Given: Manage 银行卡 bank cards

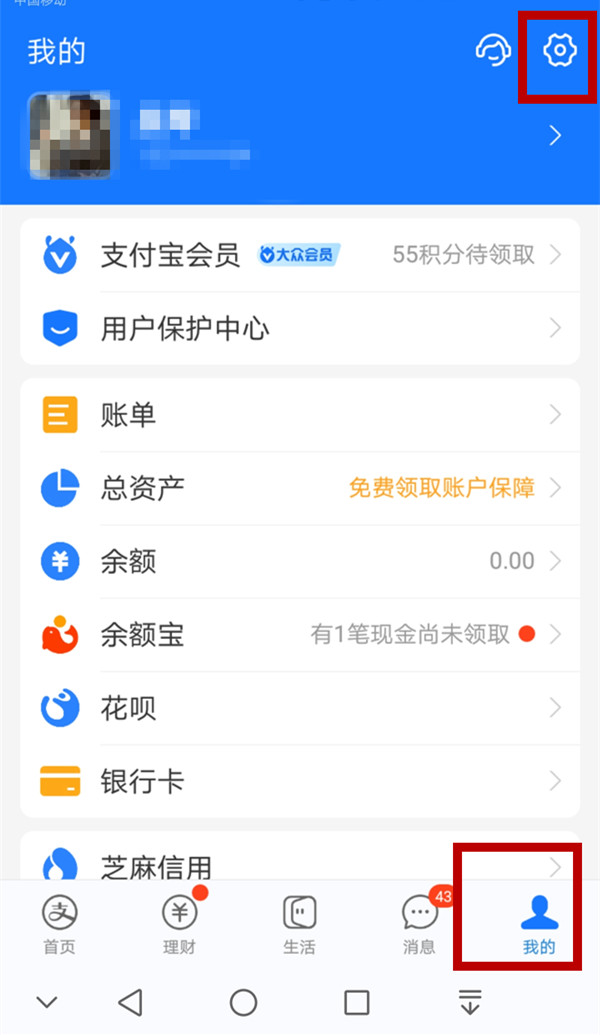Looking at the screenshot, I should pyautogui.click(x=300, y=781).
